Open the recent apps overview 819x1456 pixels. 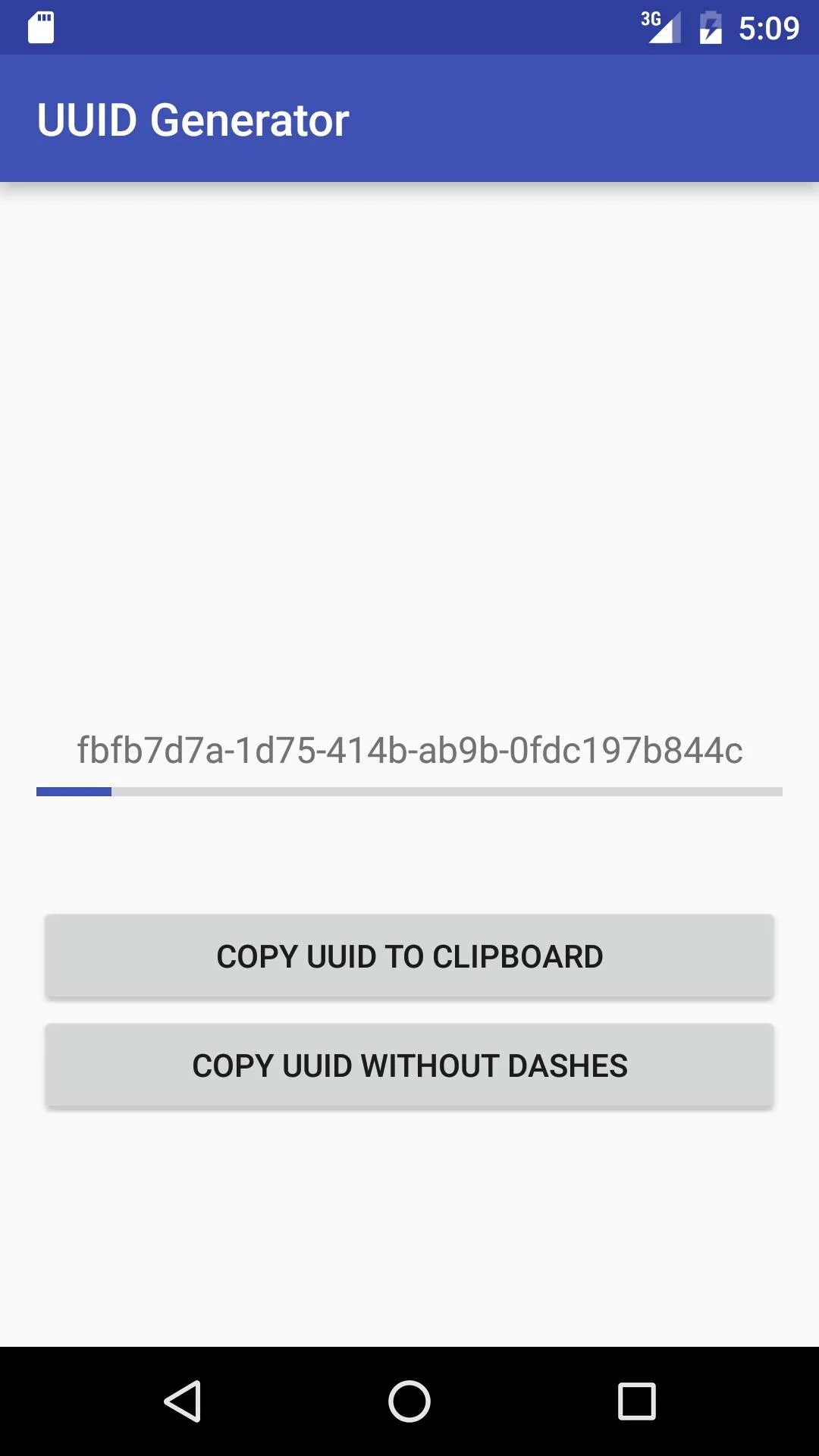point(637,1401)
